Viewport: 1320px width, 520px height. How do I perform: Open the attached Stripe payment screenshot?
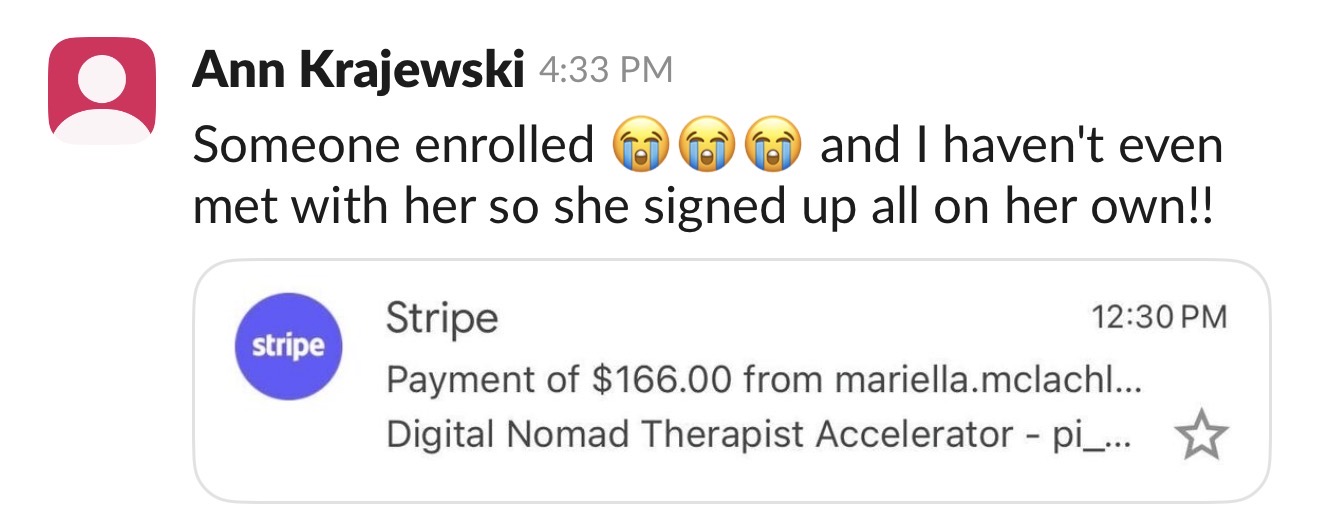pyautogui.click(x=730, y=380)
